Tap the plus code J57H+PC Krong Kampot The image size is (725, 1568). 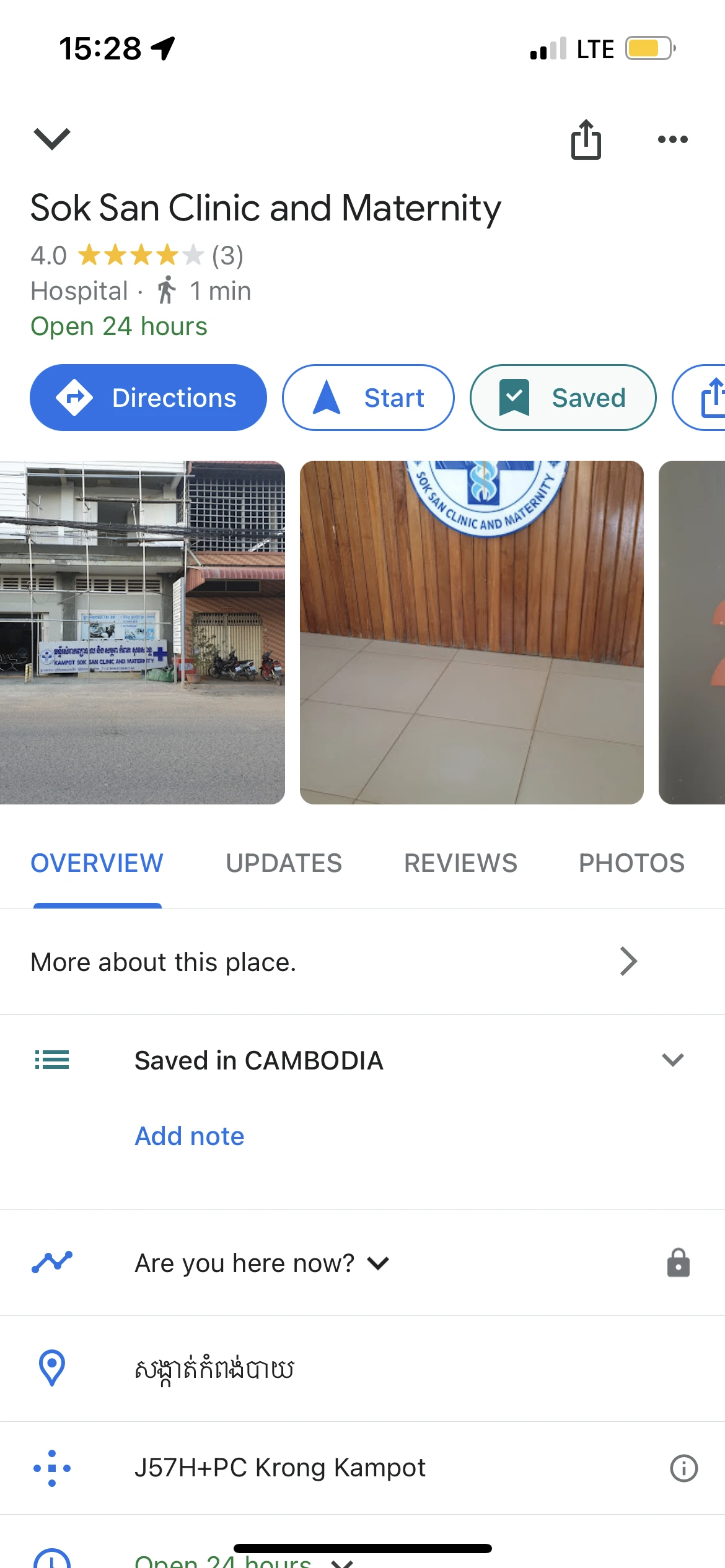[280, 1468]
